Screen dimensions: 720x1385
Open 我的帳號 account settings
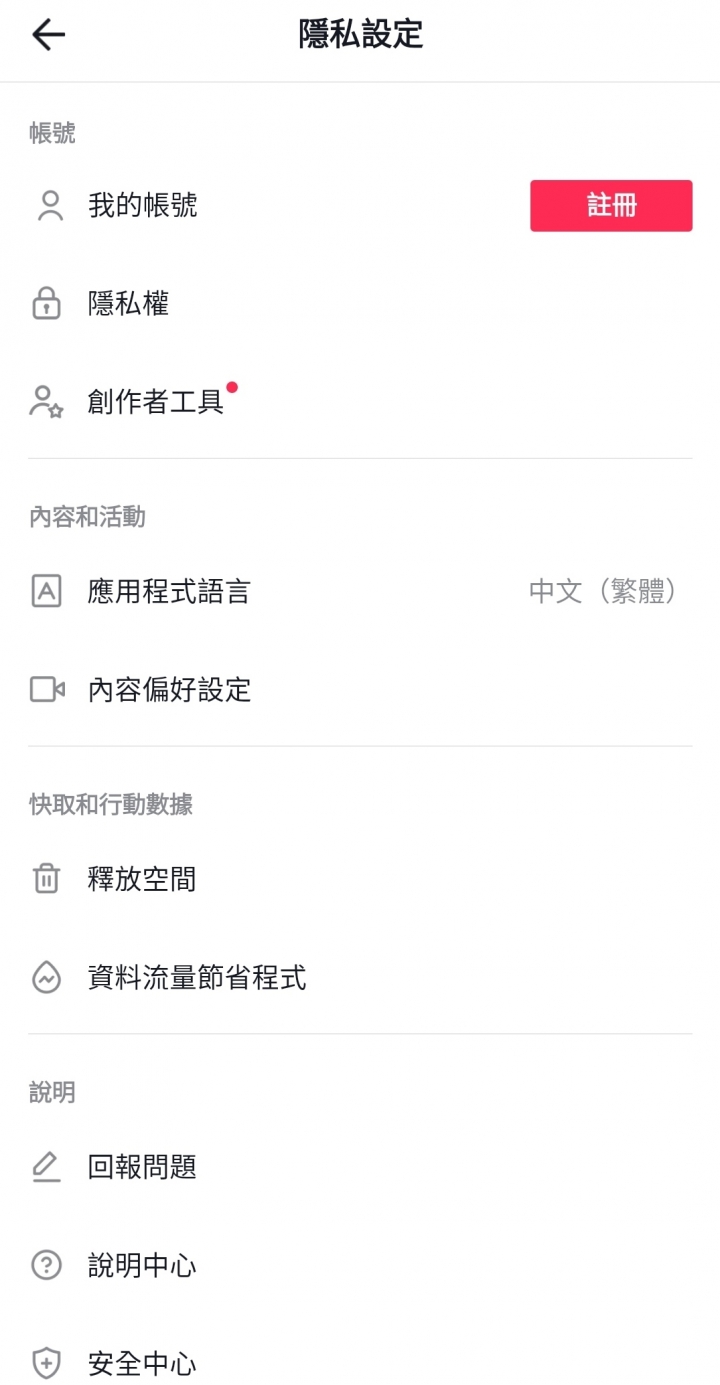coord(360,206)
